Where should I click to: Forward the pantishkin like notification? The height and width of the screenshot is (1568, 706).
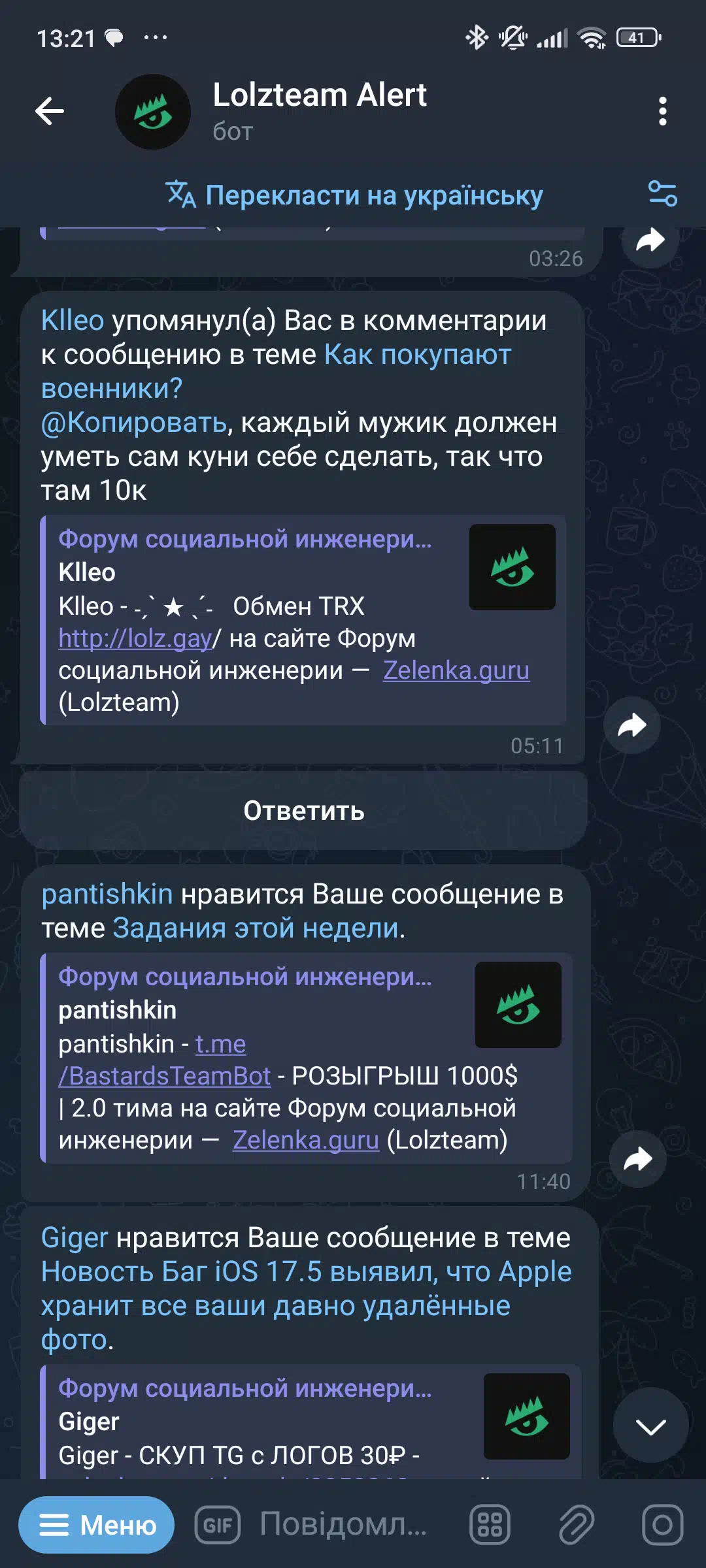[x=637, y=1159]
